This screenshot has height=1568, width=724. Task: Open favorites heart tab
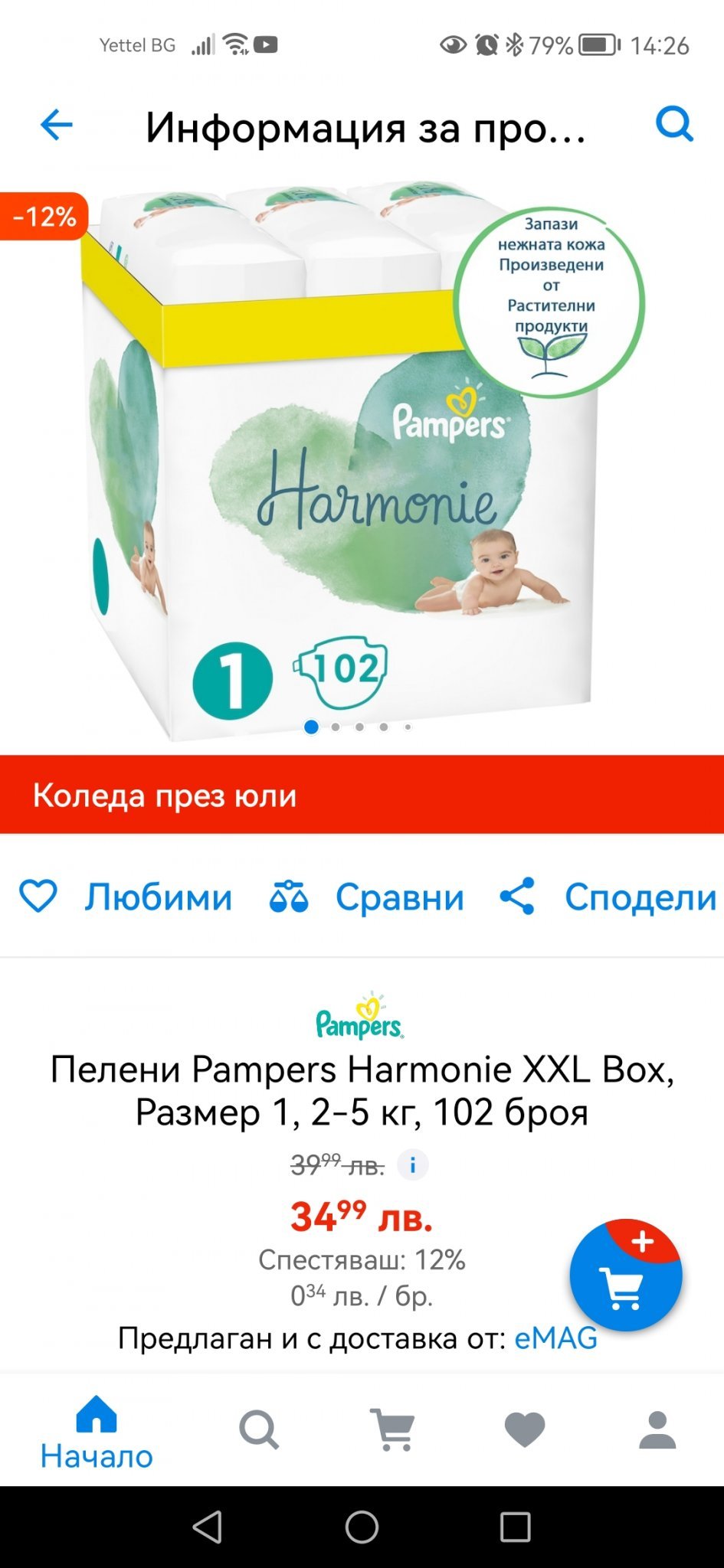coord(525,1429)
